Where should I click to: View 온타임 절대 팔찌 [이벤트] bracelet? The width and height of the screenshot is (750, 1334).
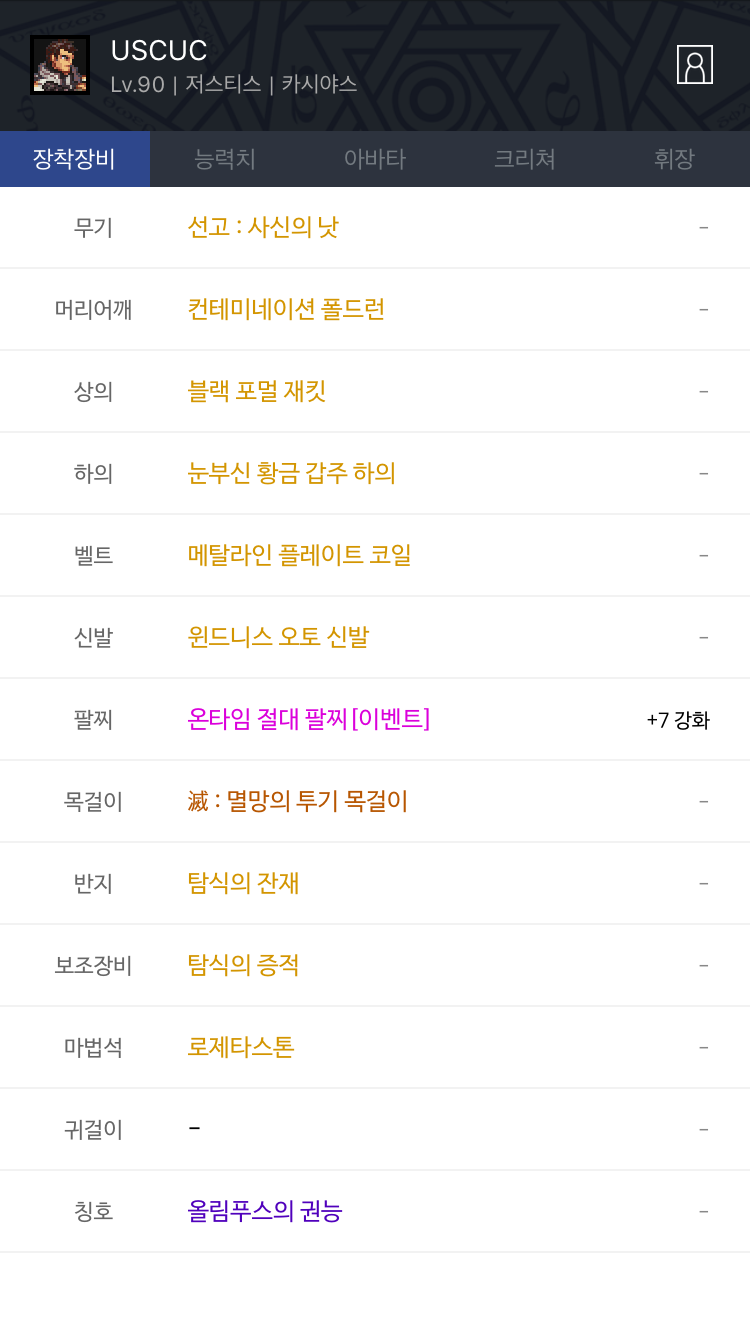309,719
